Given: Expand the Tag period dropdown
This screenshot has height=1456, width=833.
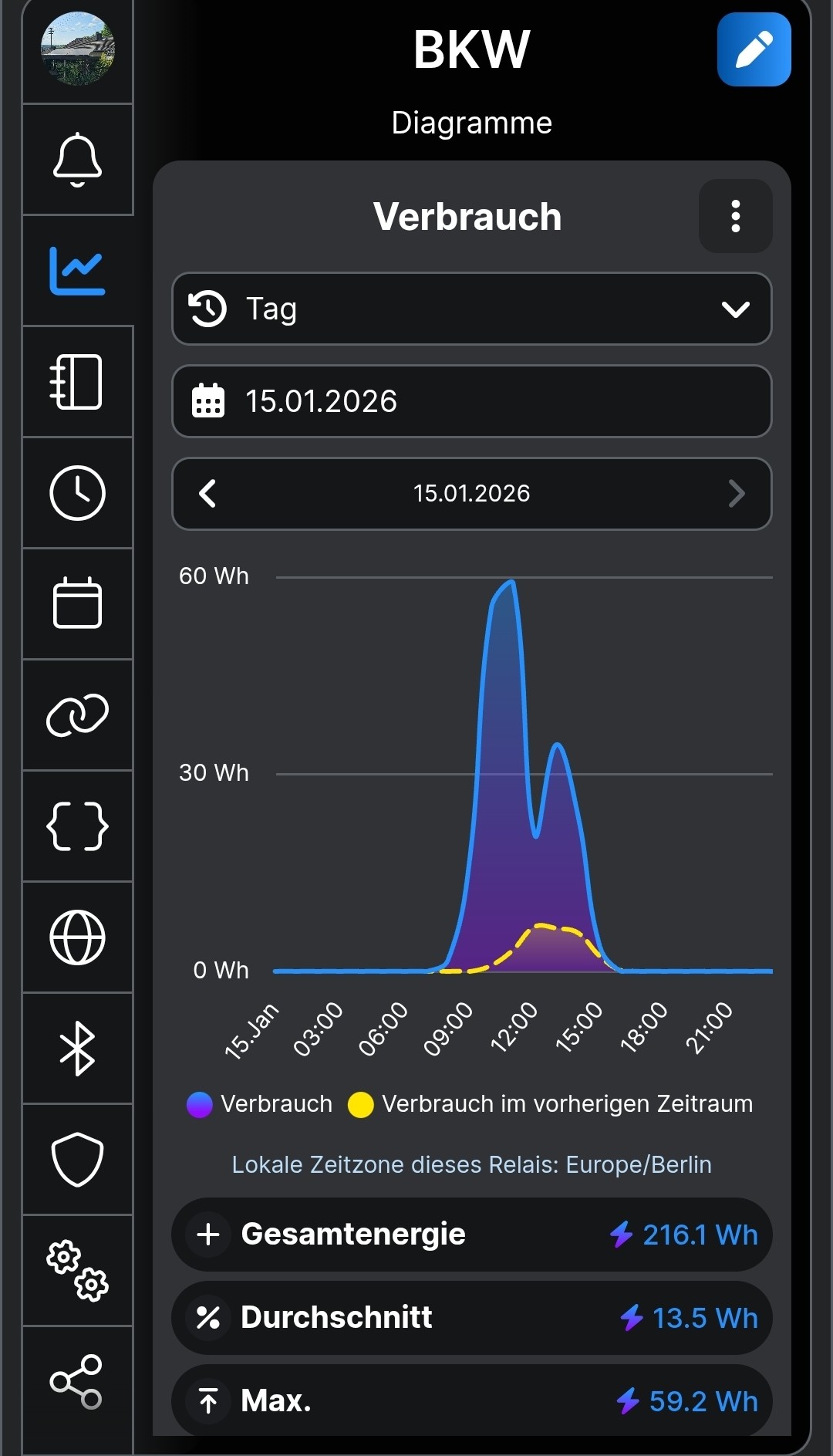Looking at the screenshot, I should [x=471, y=309].
